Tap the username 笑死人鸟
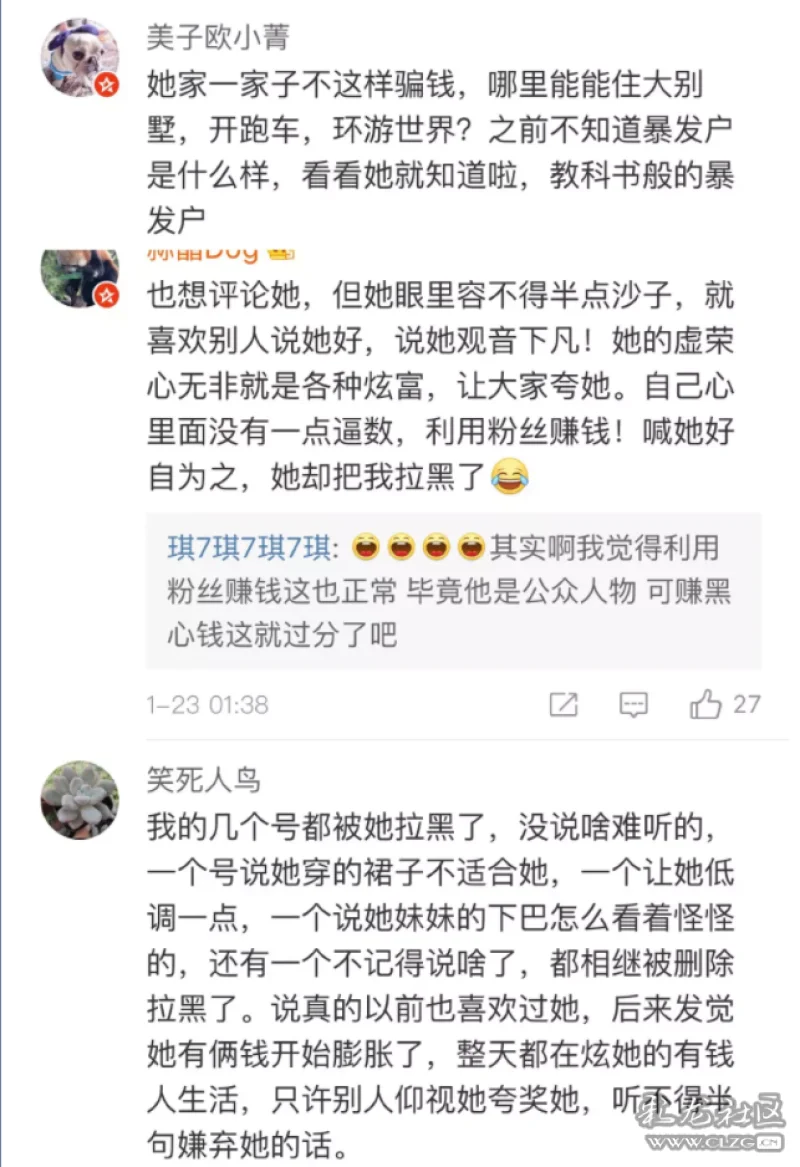The image size is (800, 1167). [x=204, y=780]
